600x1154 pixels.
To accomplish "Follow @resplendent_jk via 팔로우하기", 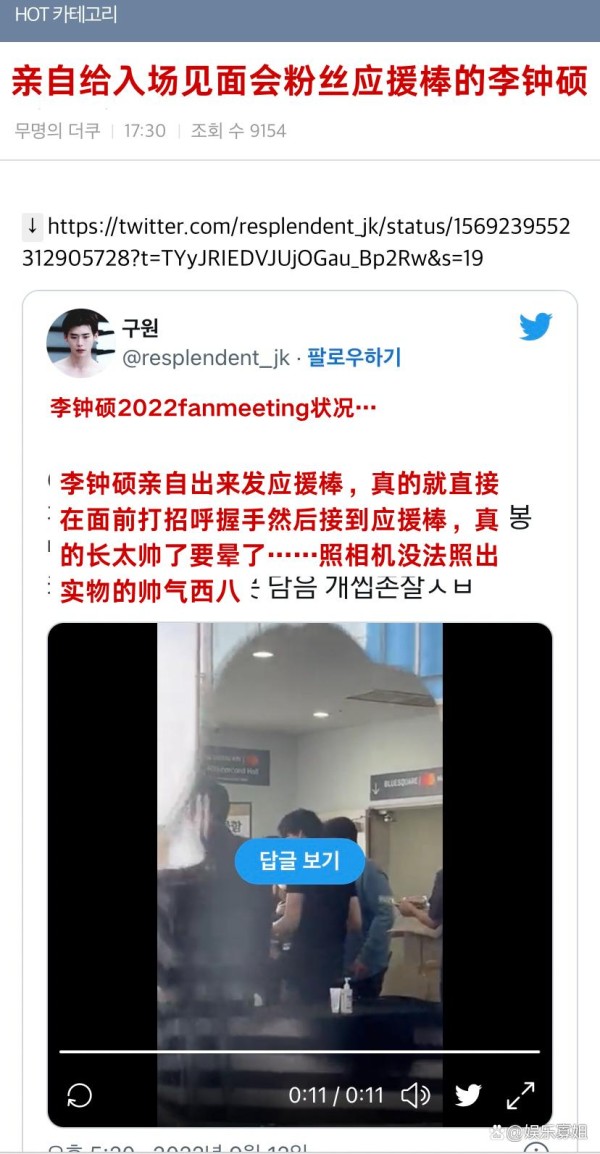I will click(x=354, y=358).
